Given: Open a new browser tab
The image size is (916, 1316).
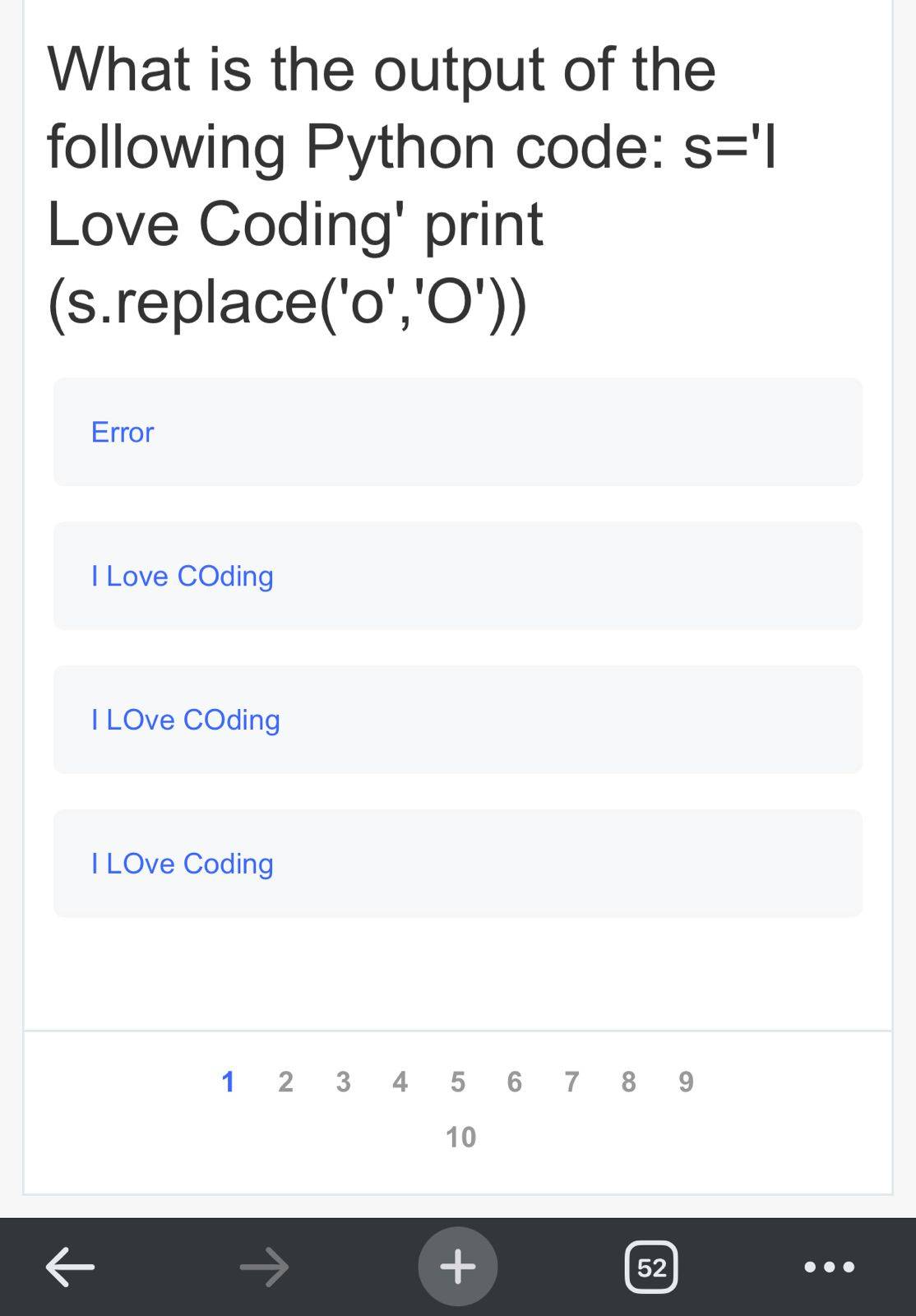Looking at the screenshot, I should point(458,1267).
